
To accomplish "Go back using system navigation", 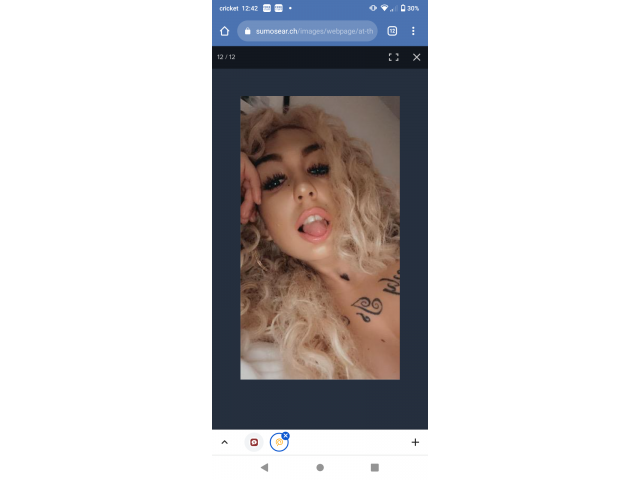I will point(264,467).
